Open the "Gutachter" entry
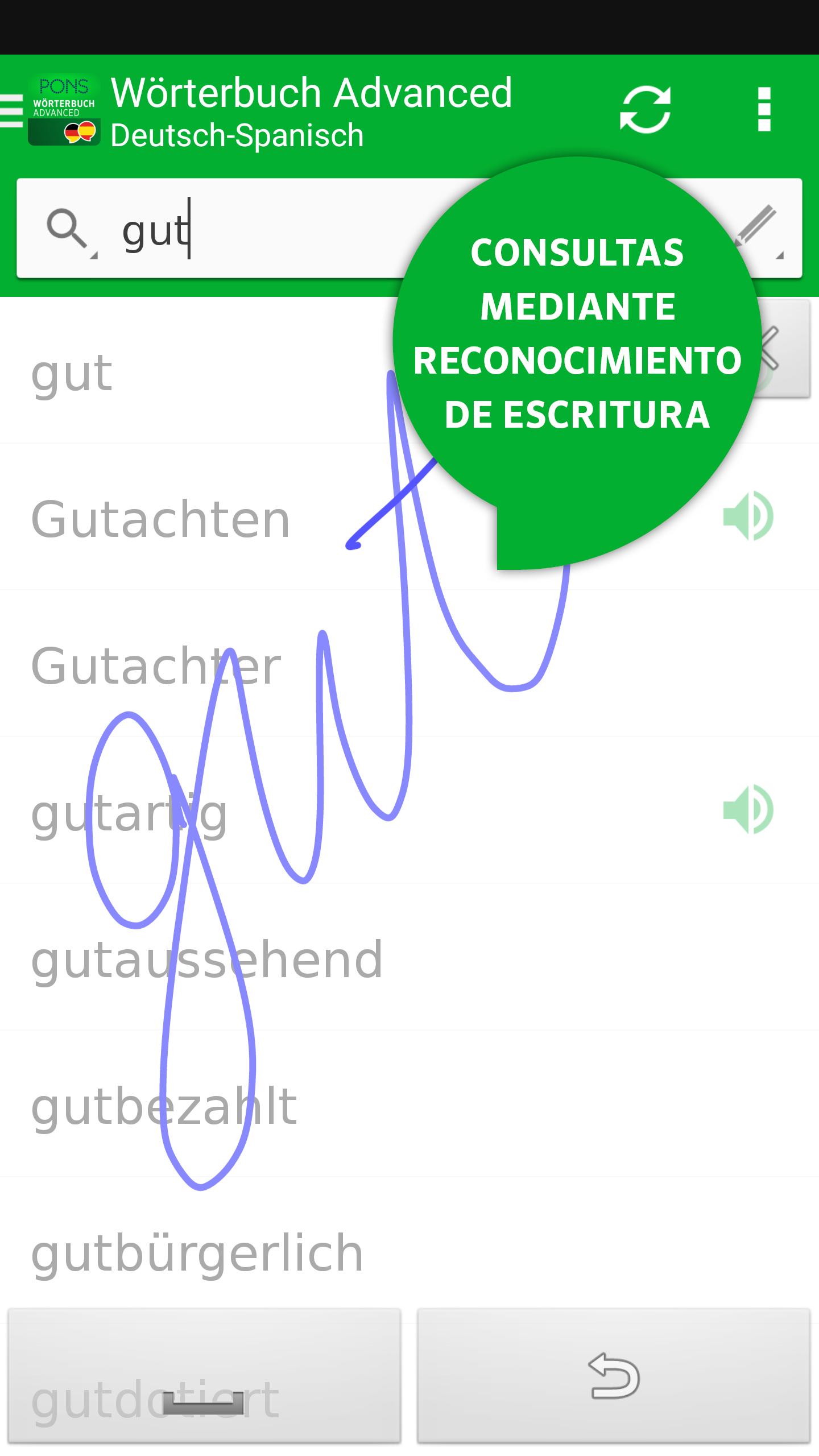The image size is (819, 1456). pos(156,665)
